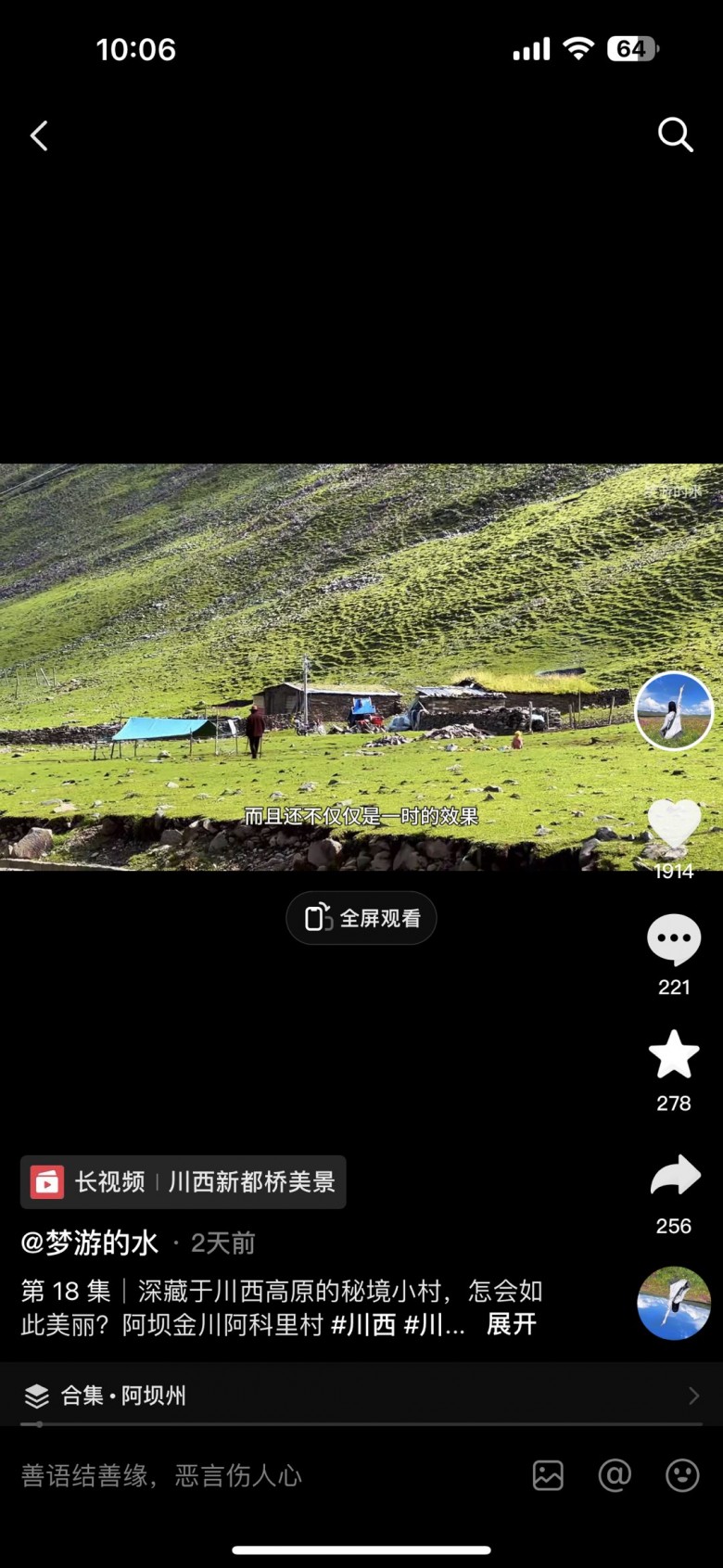The image size is (723, 1568).
Task: Open search with the magnifier icon
Action: coord(675,135)
